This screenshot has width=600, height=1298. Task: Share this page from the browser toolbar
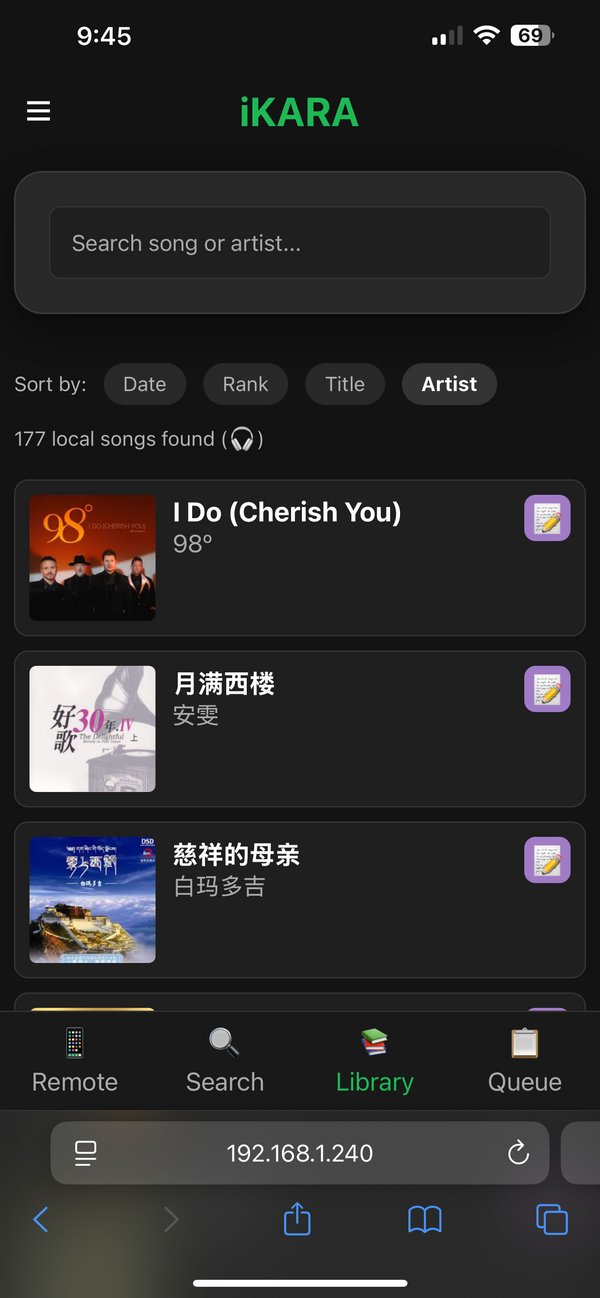coord(297,1219)
